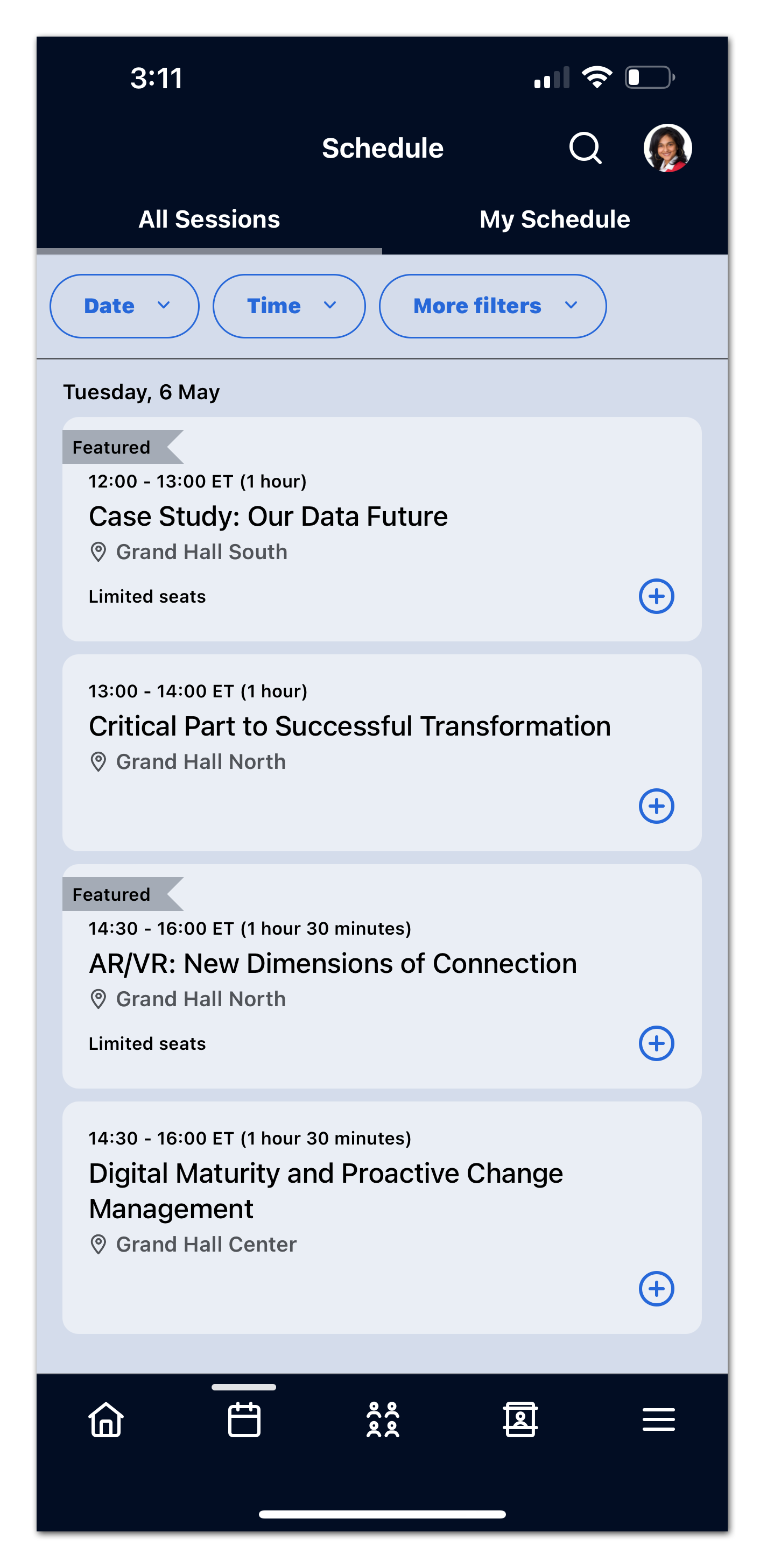Open the Date filter dropdown
The image size is (760, 1568).
(124, 306)
